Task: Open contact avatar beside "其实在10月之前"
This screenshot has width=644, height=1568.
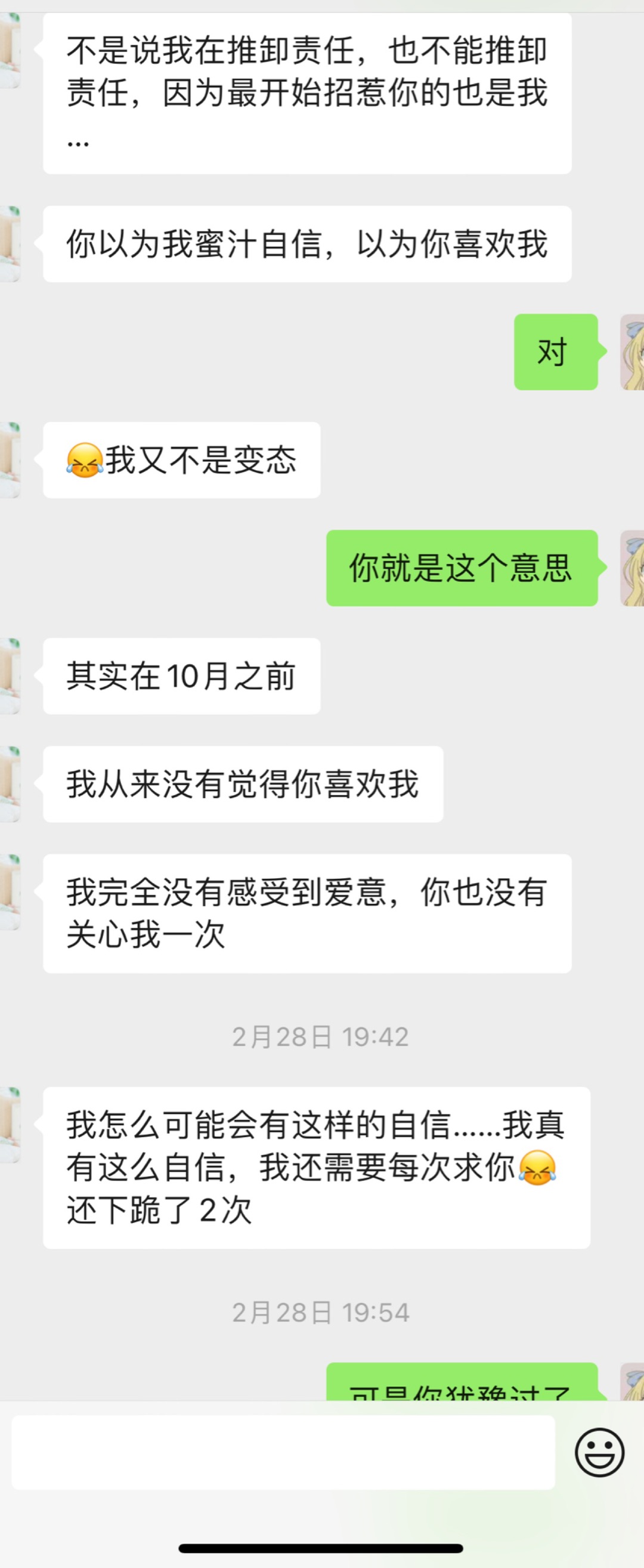Action: point(10,675)
